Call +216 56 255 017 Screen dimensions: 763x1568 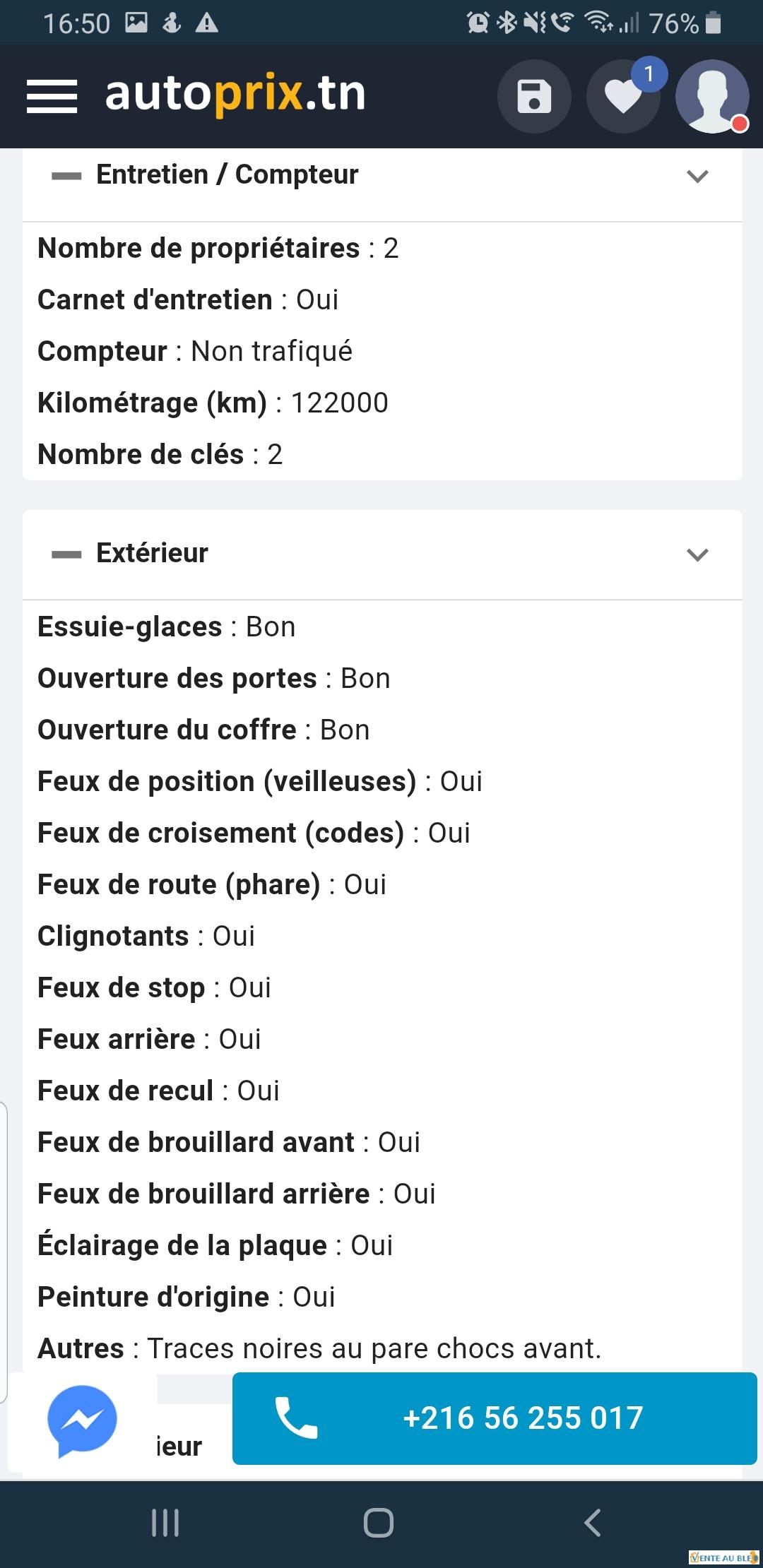[495, 1418]
